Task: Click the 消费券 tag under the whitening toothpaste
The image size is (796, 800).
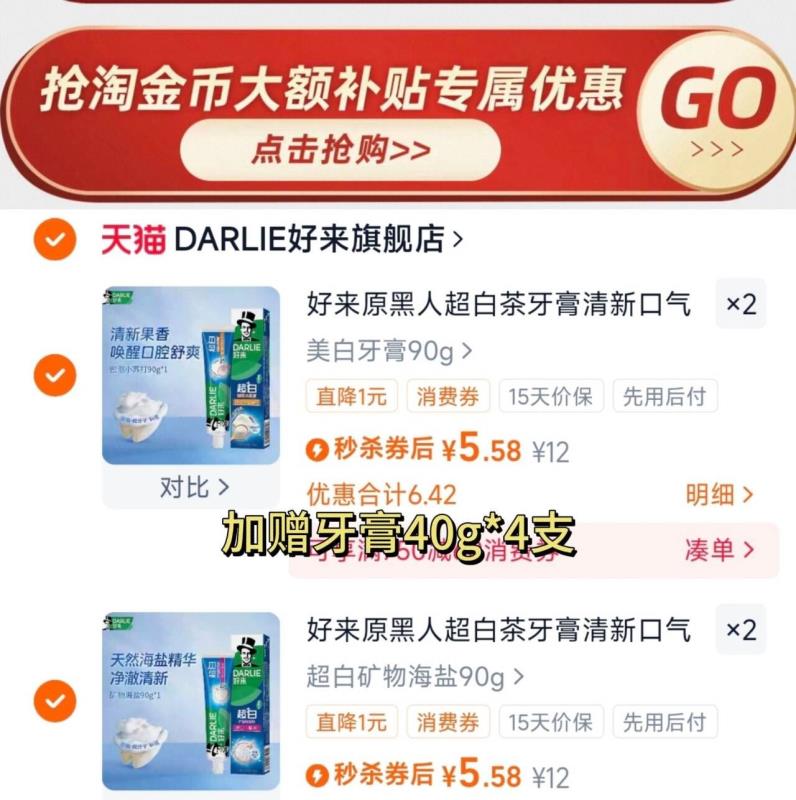Action: point(448,396)
